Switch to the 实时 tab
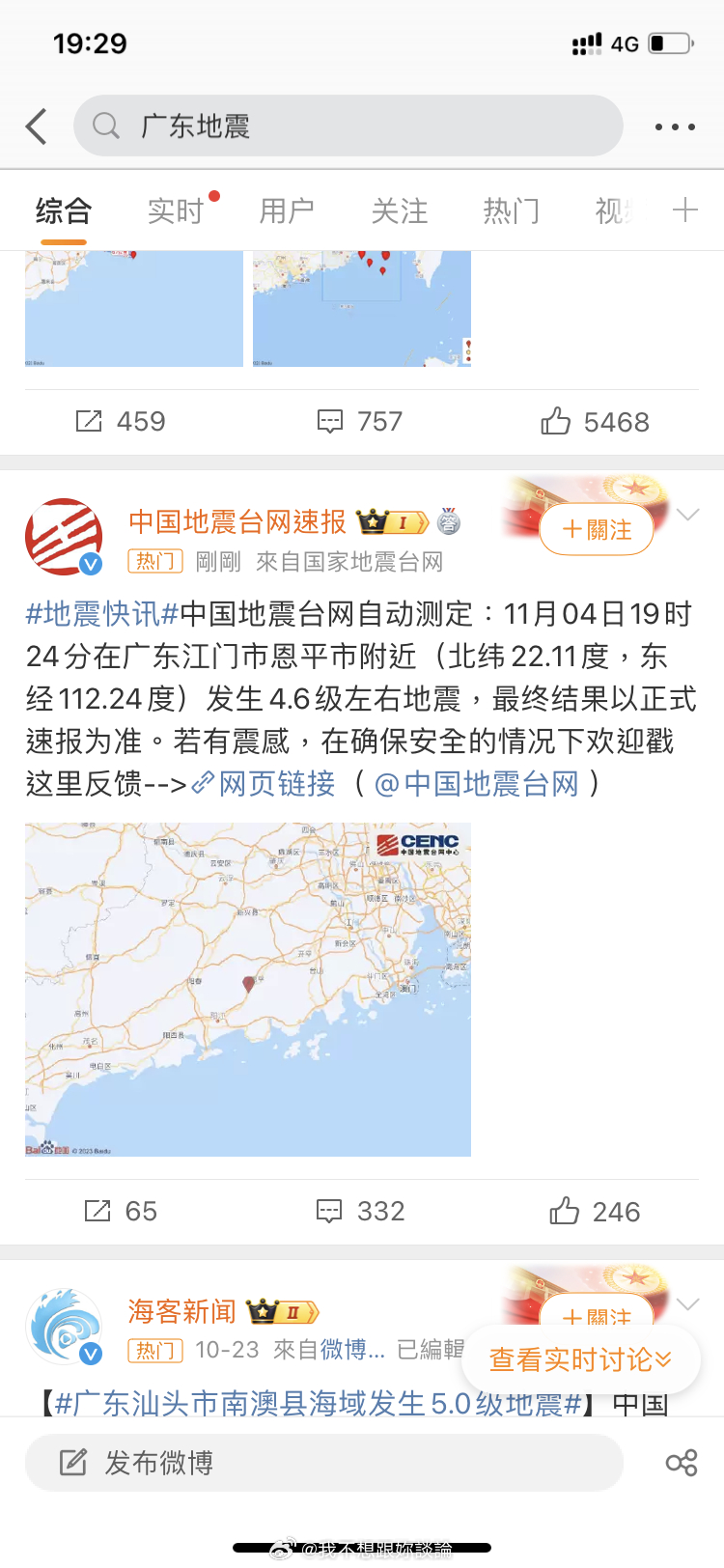The height and width of the screenshot is (1568, 724). (176, 210)
